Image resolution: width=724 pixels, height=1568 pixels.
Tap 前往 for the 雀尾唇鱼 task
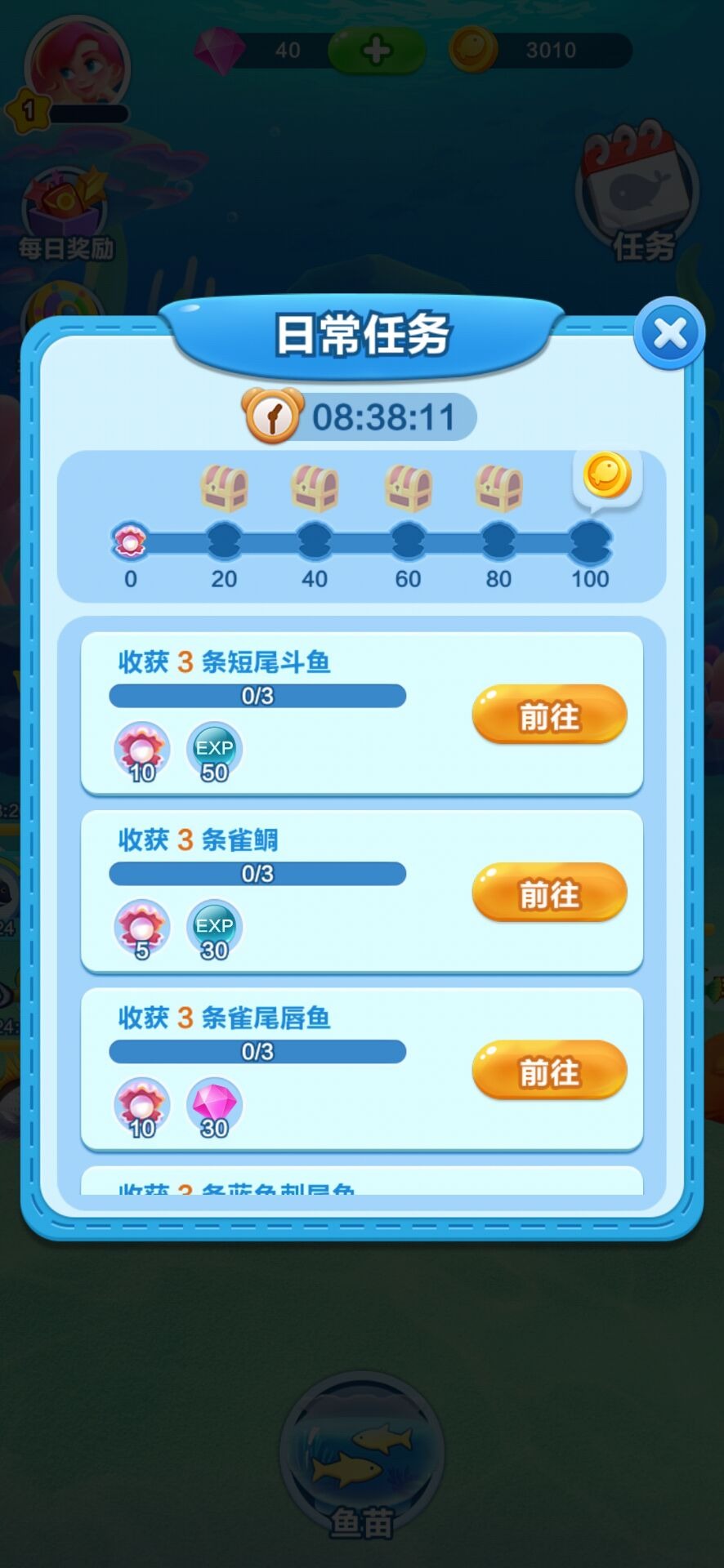tap(549, 1071)
